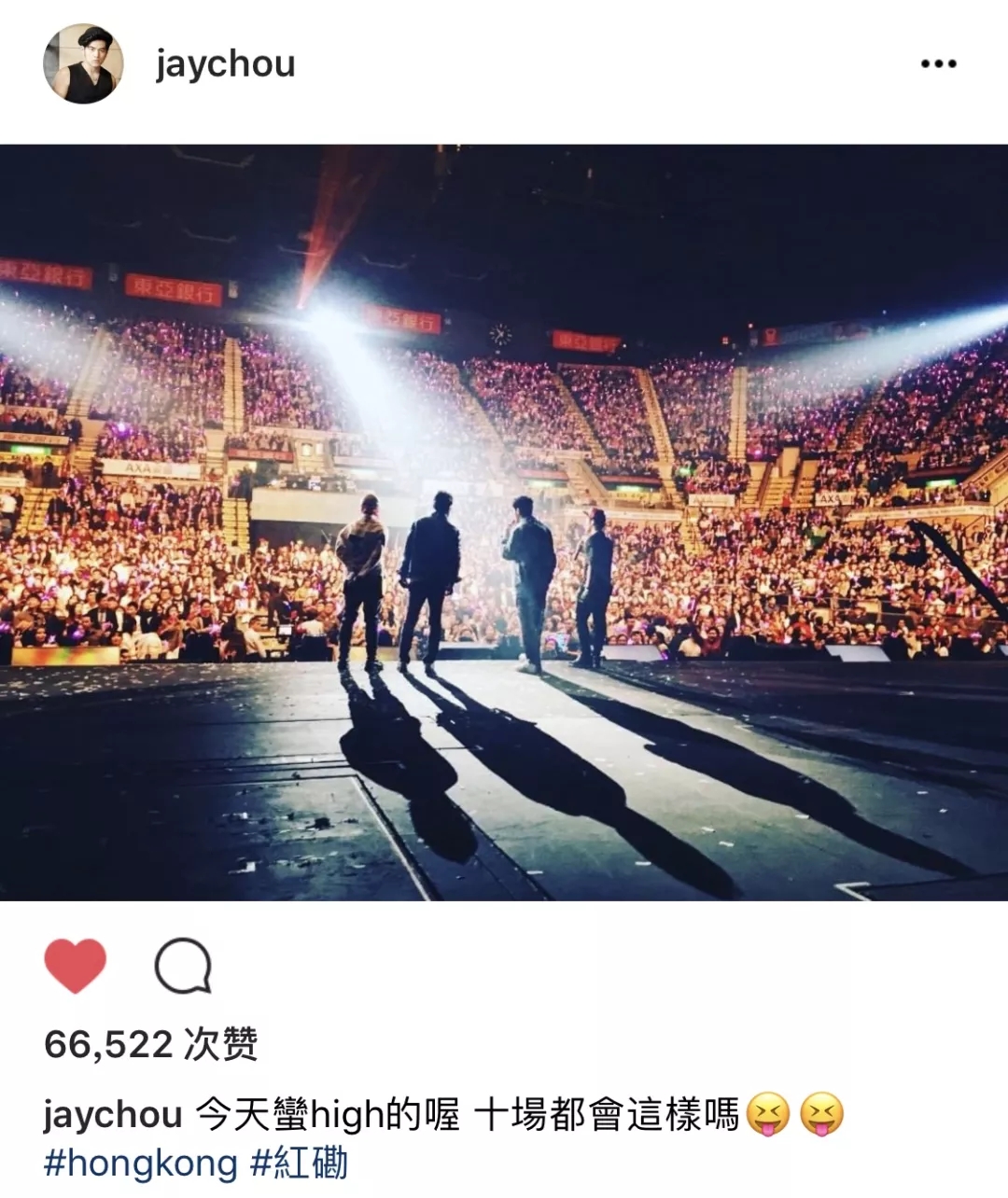View the concert photo post
1008x1198 pixels.
[504, 522]
